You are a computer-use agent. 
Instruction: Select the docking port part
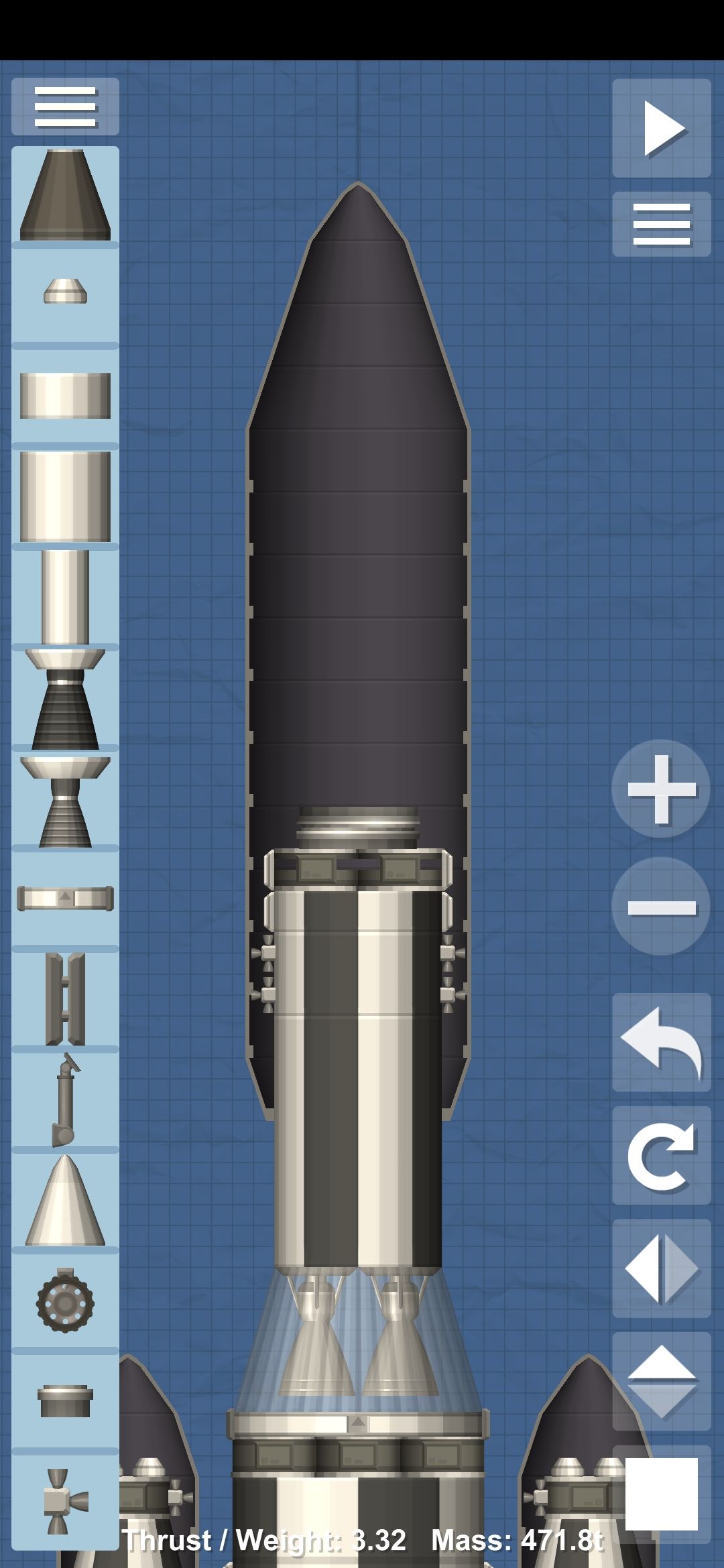click(x=65, y=1400)
